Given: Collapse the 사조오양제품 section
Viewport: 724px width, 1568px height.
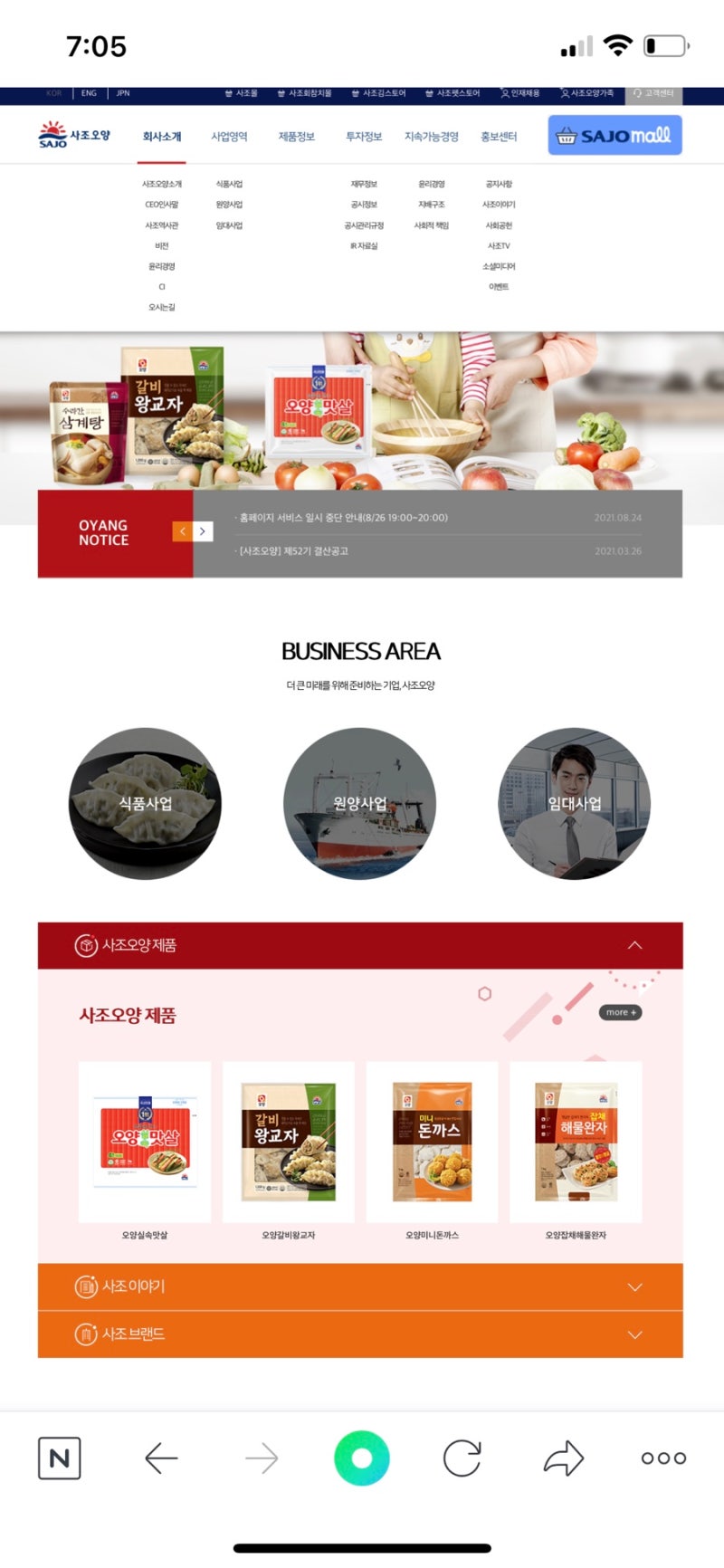Looking at the screenshot, I should click(x=634, y=945).
